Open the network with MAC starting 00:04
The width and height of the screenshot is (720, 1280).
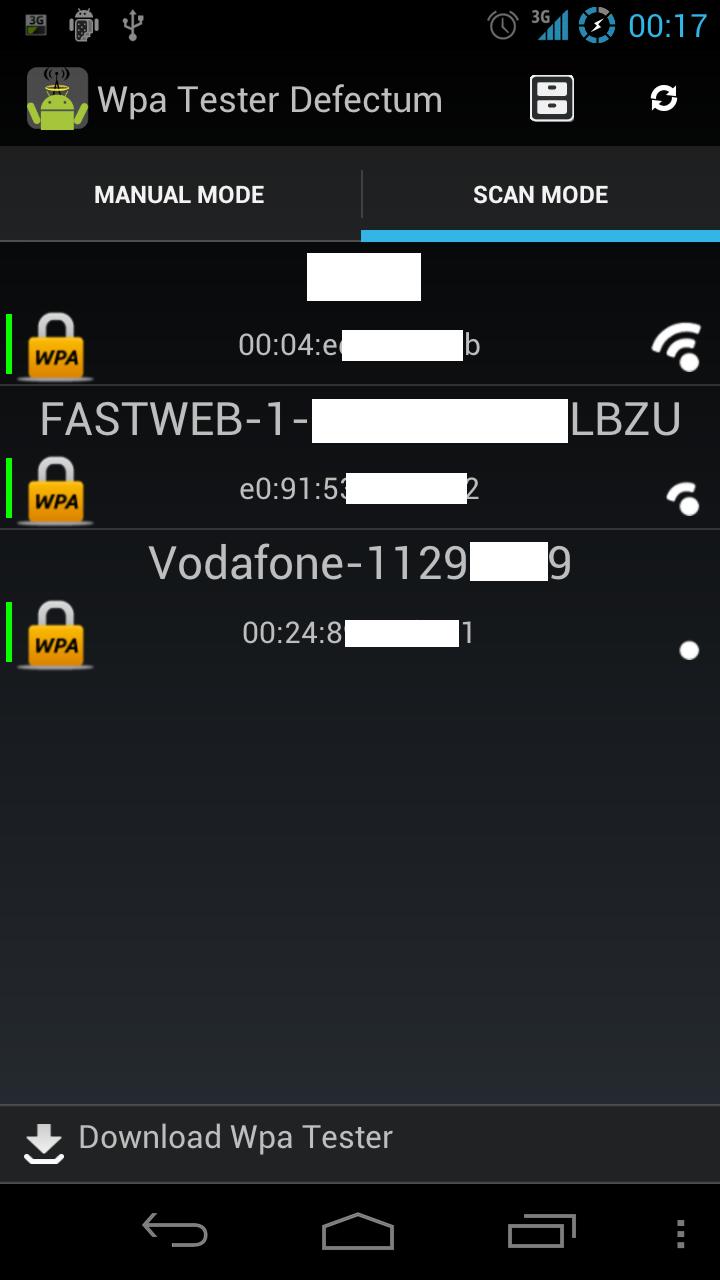coord(360,315)
